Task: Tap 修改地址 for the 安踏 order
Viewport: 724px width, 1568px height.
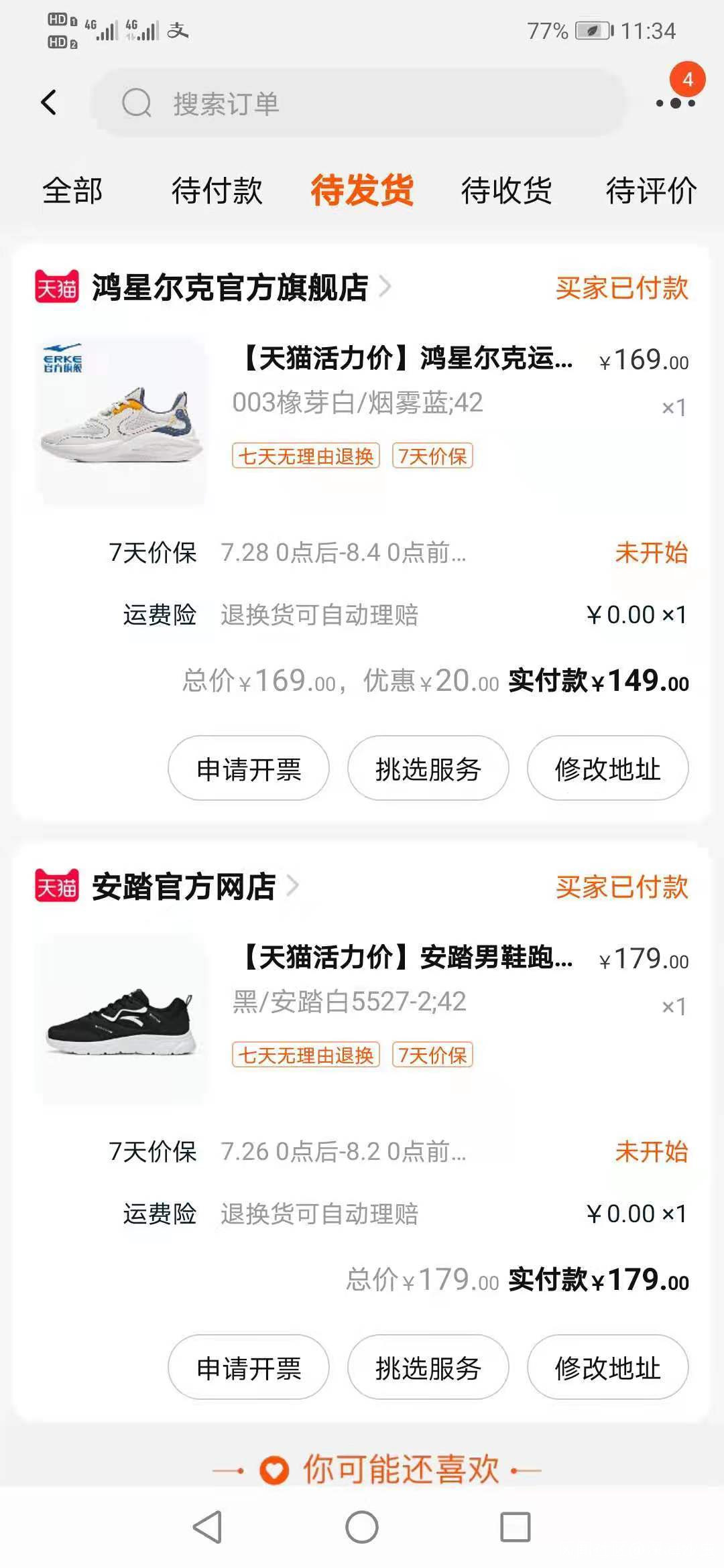Action: click(x=607, y=1368)
